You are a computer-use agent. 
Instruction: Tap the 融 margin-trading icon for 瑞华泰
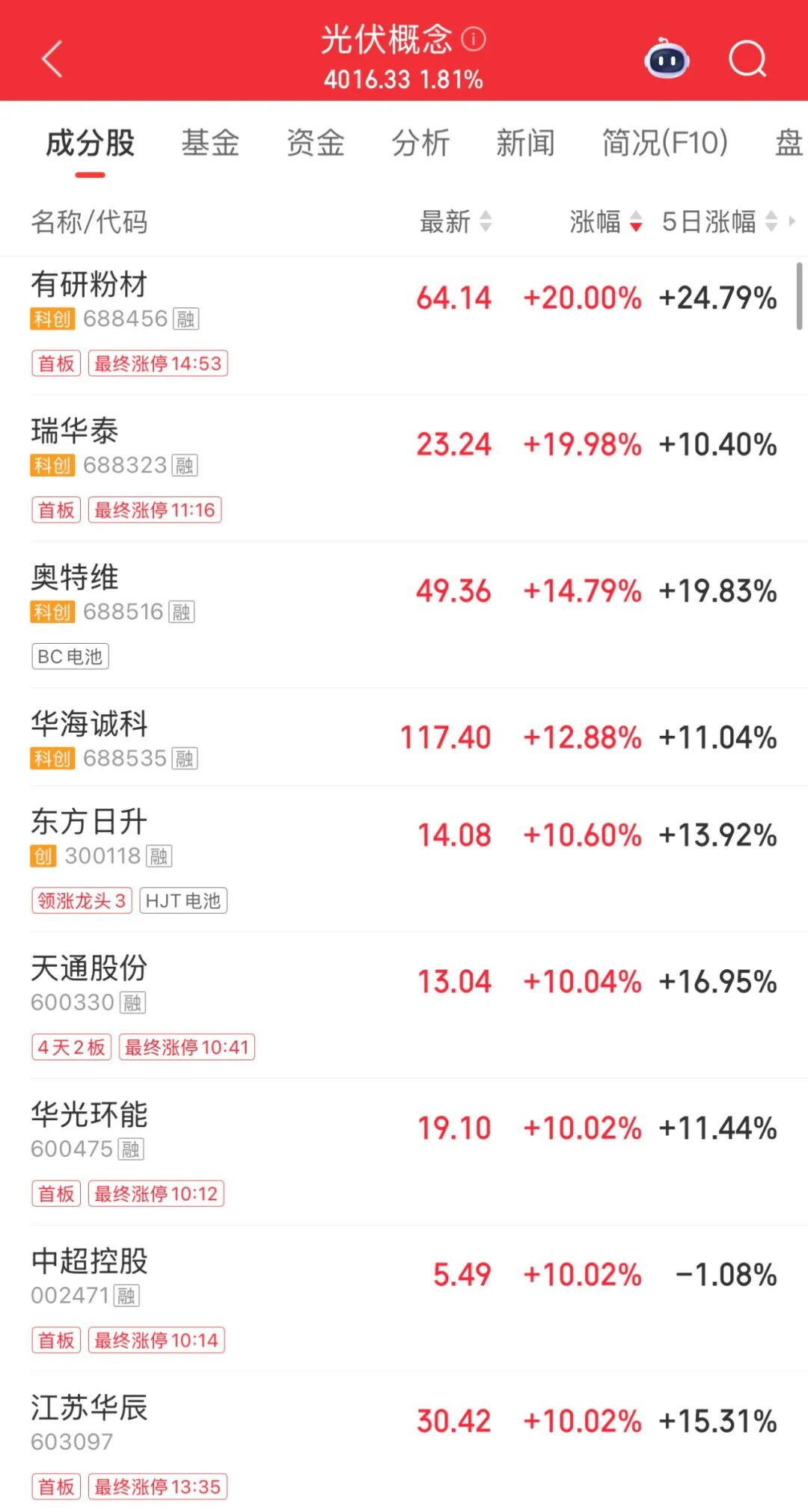(x=185, y=466)
